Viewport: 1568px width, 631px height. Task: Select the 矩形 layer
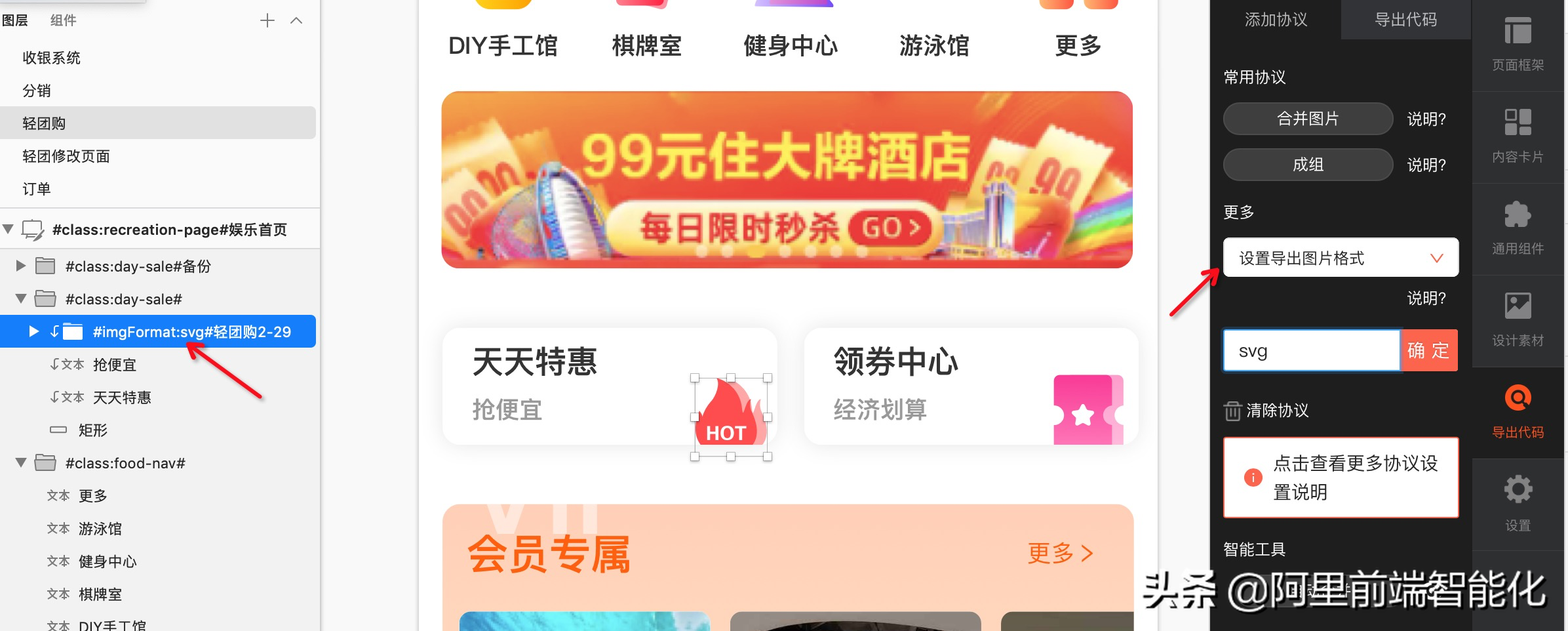[92, 430]
